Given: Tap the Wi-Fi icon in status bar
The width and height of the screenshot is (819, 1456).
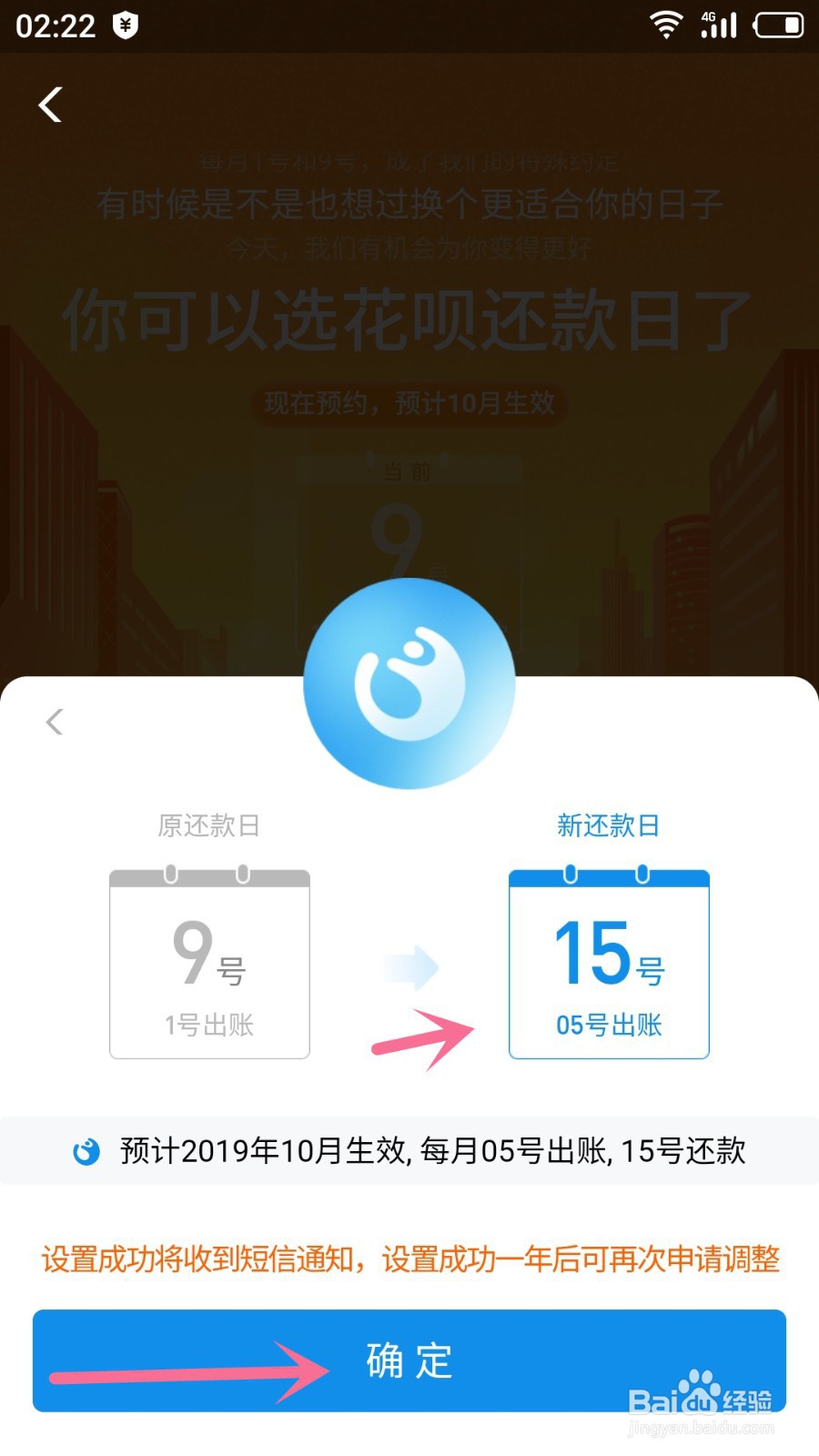Looking at the screenshot, I should pos(665,25).
